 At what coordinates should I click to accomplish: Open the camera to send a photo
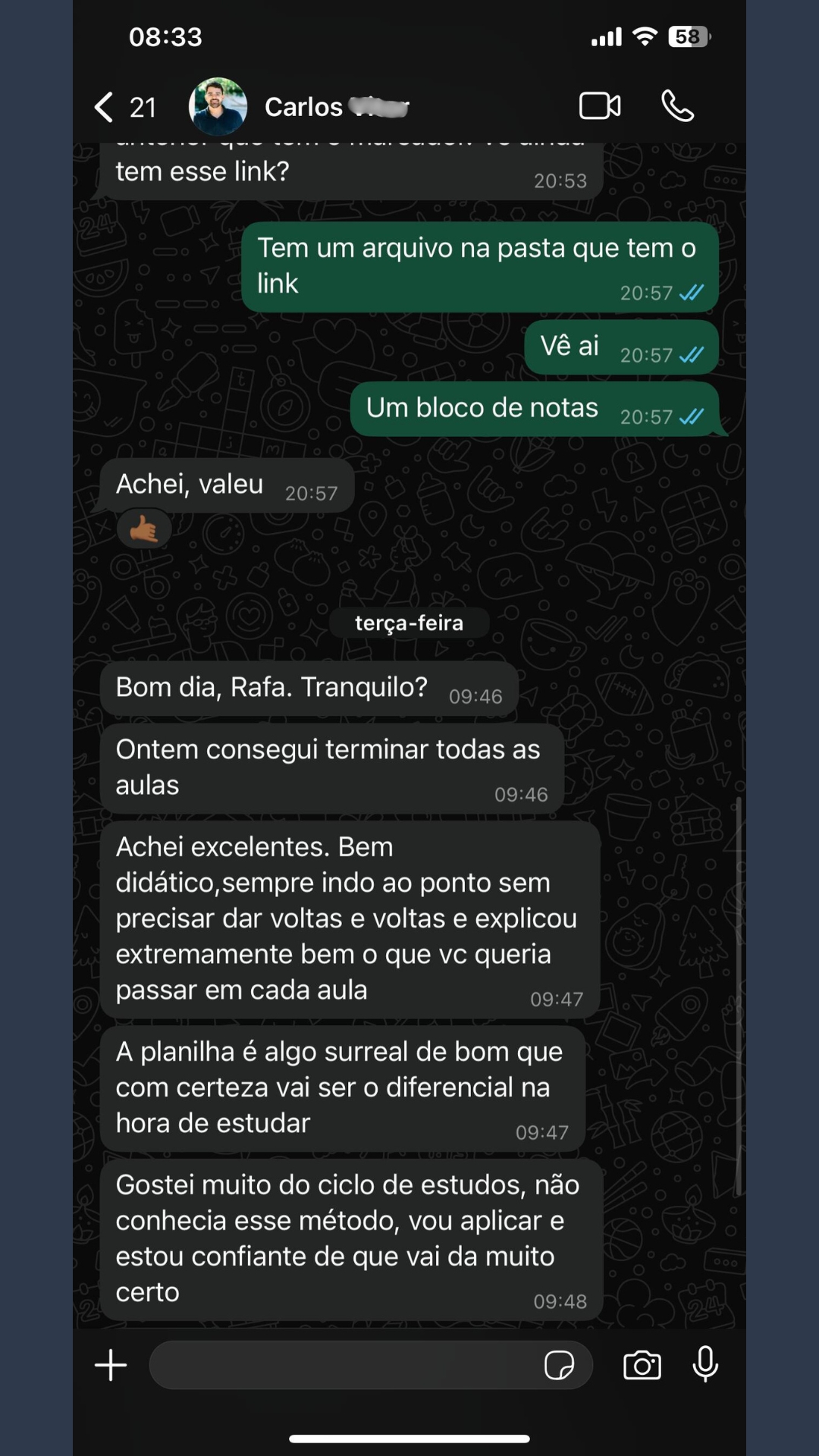tap(642, 1365)
